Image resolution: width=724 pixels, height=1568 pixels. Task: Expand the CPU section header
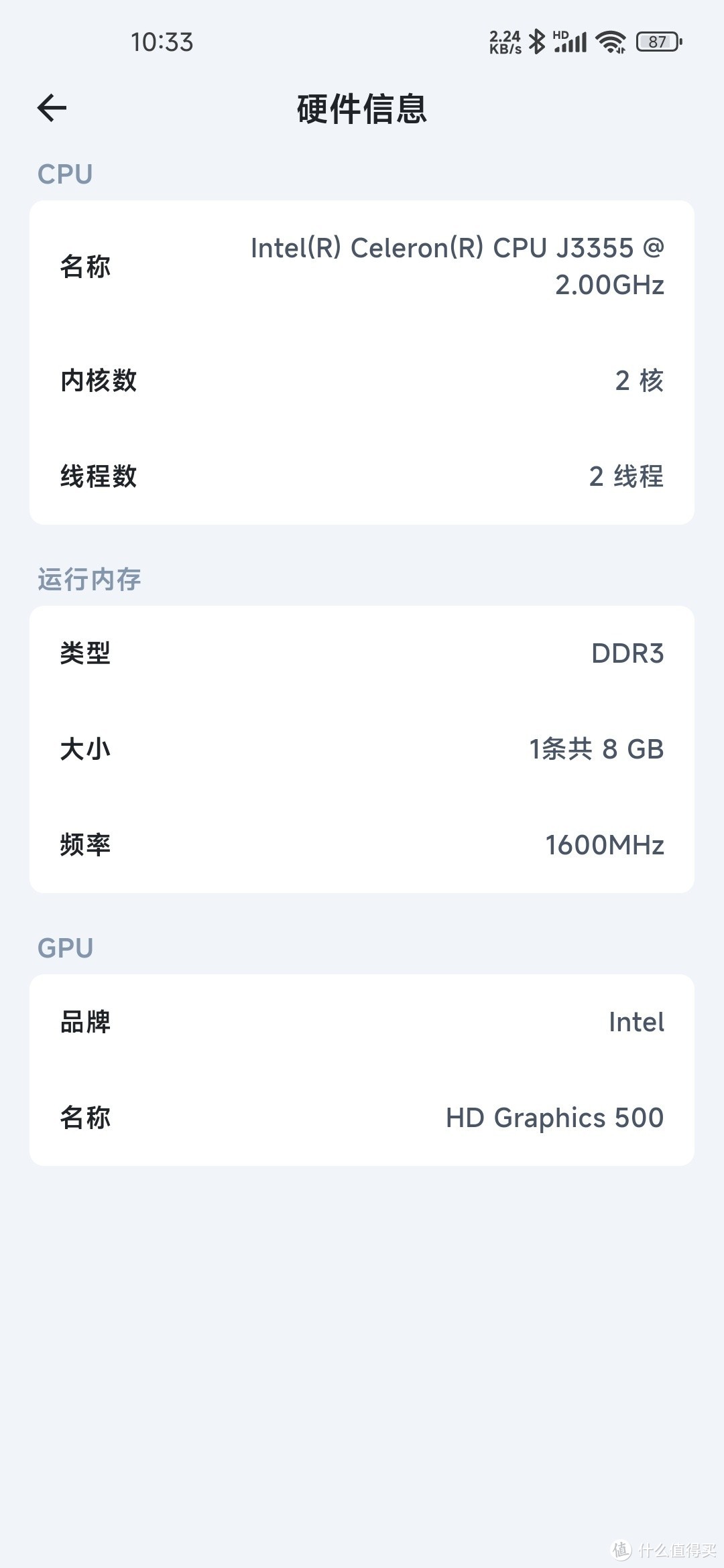[x=66, y=174]
